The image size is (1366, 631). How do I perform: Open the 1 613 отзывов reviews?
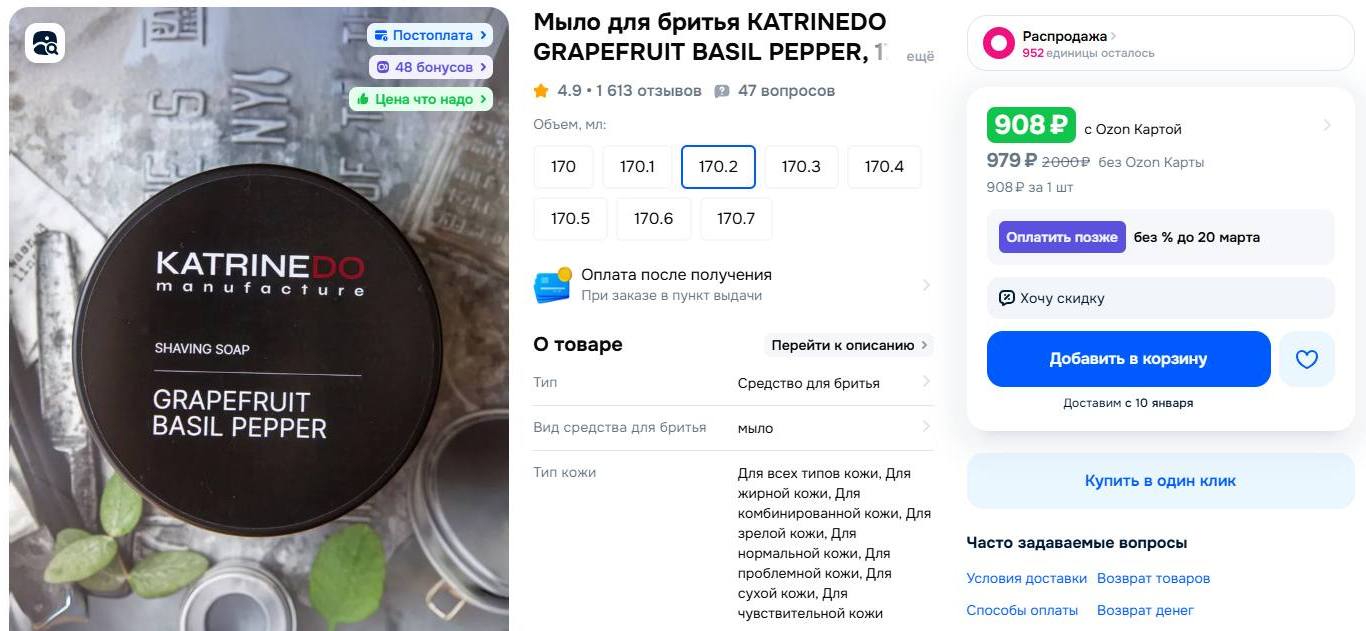(x=648, y=91)
